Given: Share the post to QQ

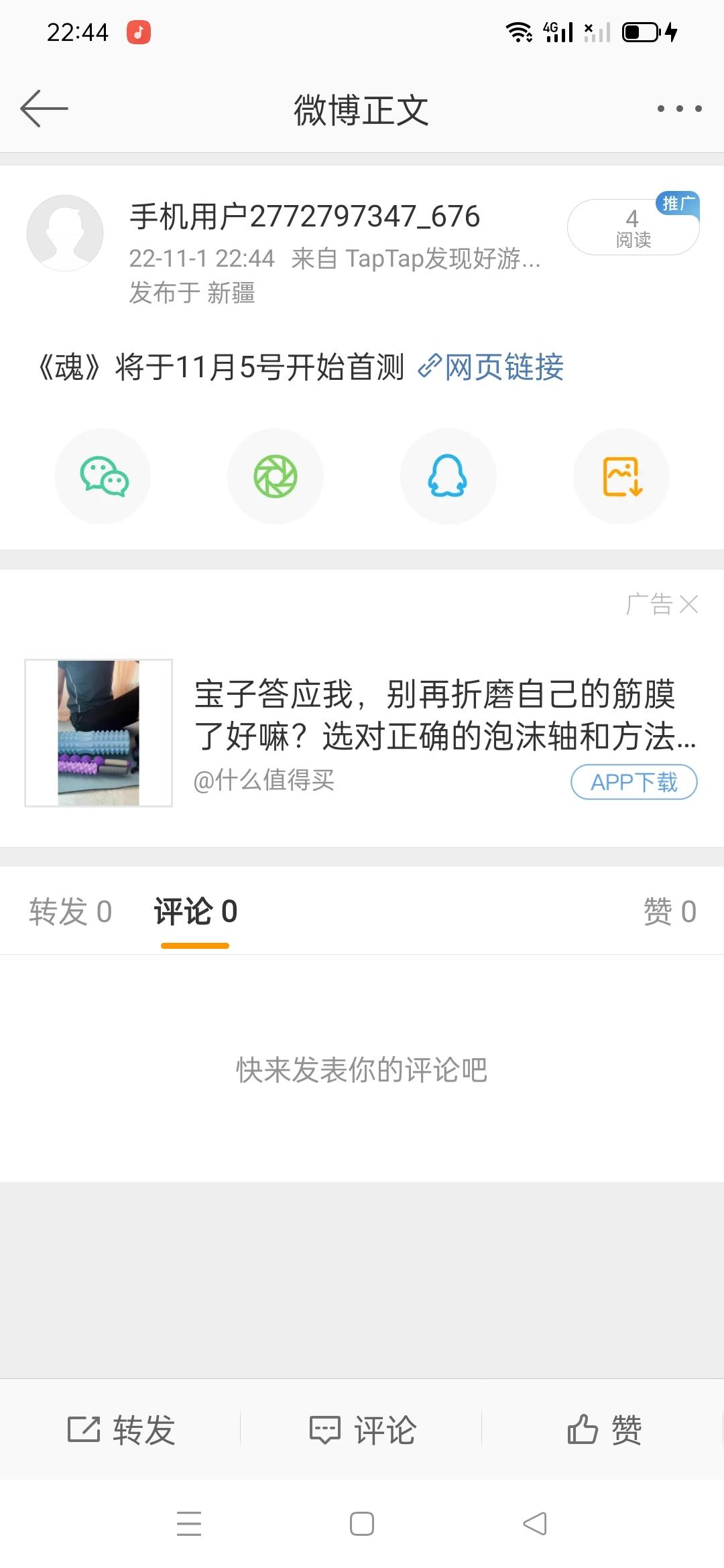Looking at the screenshot, I should [x=448, y=476].
